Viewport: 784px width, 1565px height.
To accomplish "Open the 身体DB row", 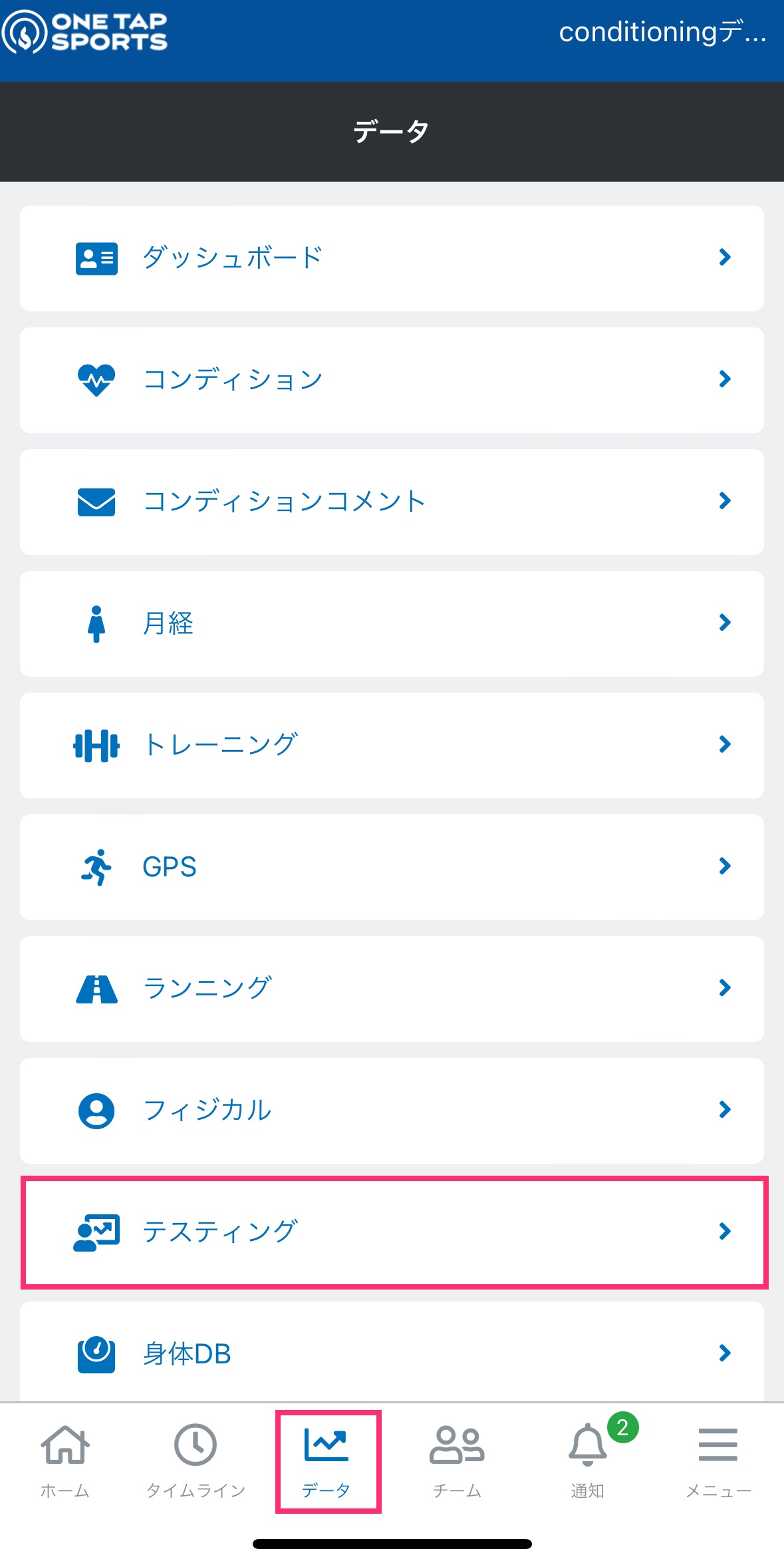I will 392,1352.
